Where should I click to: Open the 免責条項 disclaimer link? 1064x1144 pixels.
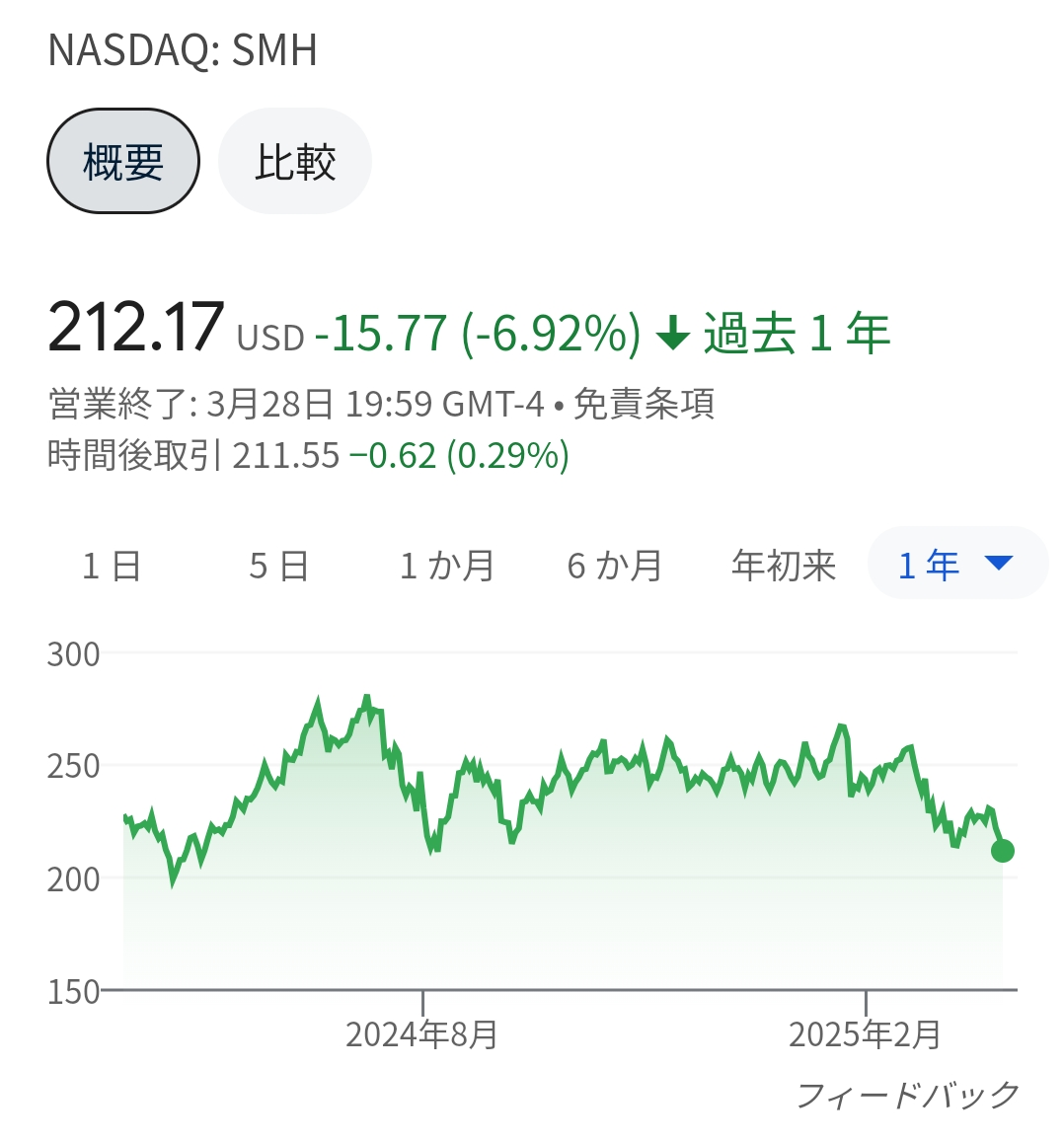tap(644, 404)
